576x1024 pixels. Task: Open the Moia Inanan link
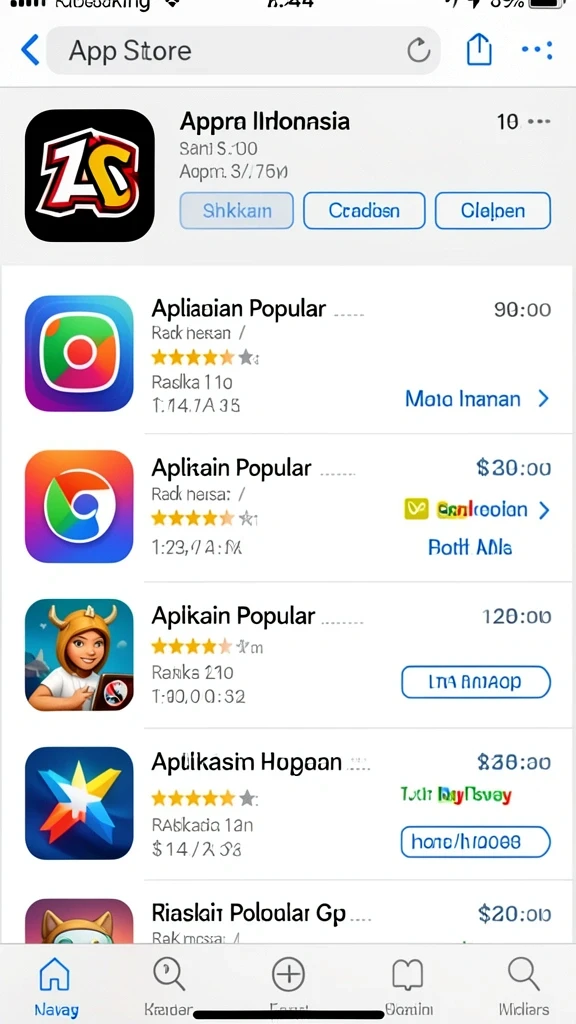tap(477, 398)
